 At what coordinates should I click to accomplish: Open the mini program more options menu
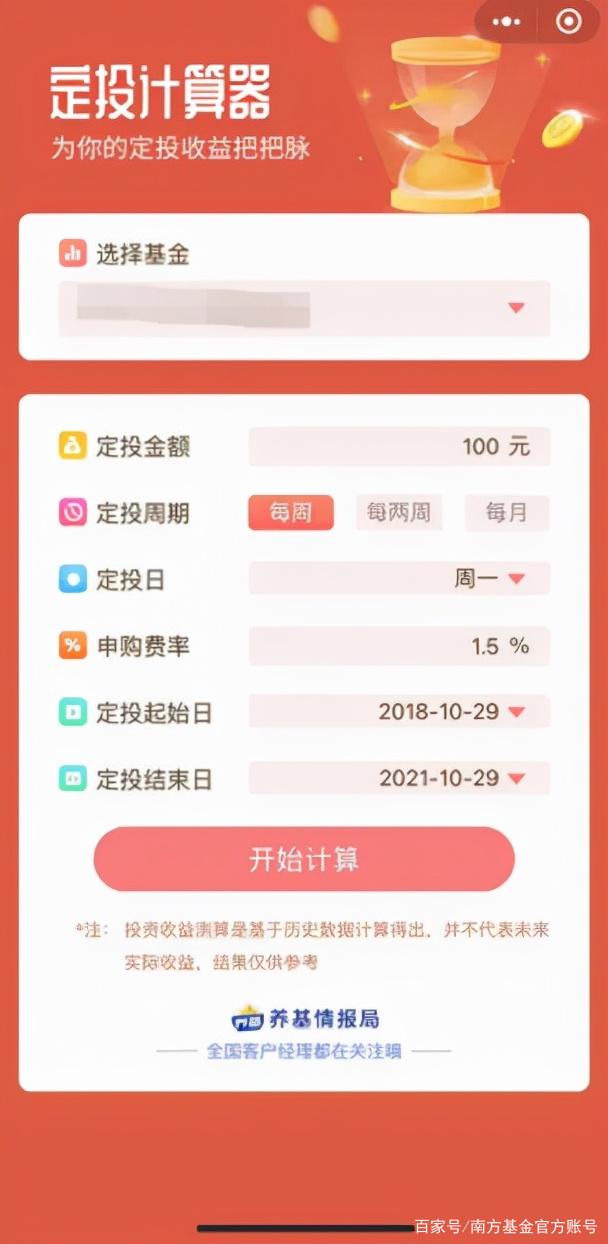coord(509,21)
